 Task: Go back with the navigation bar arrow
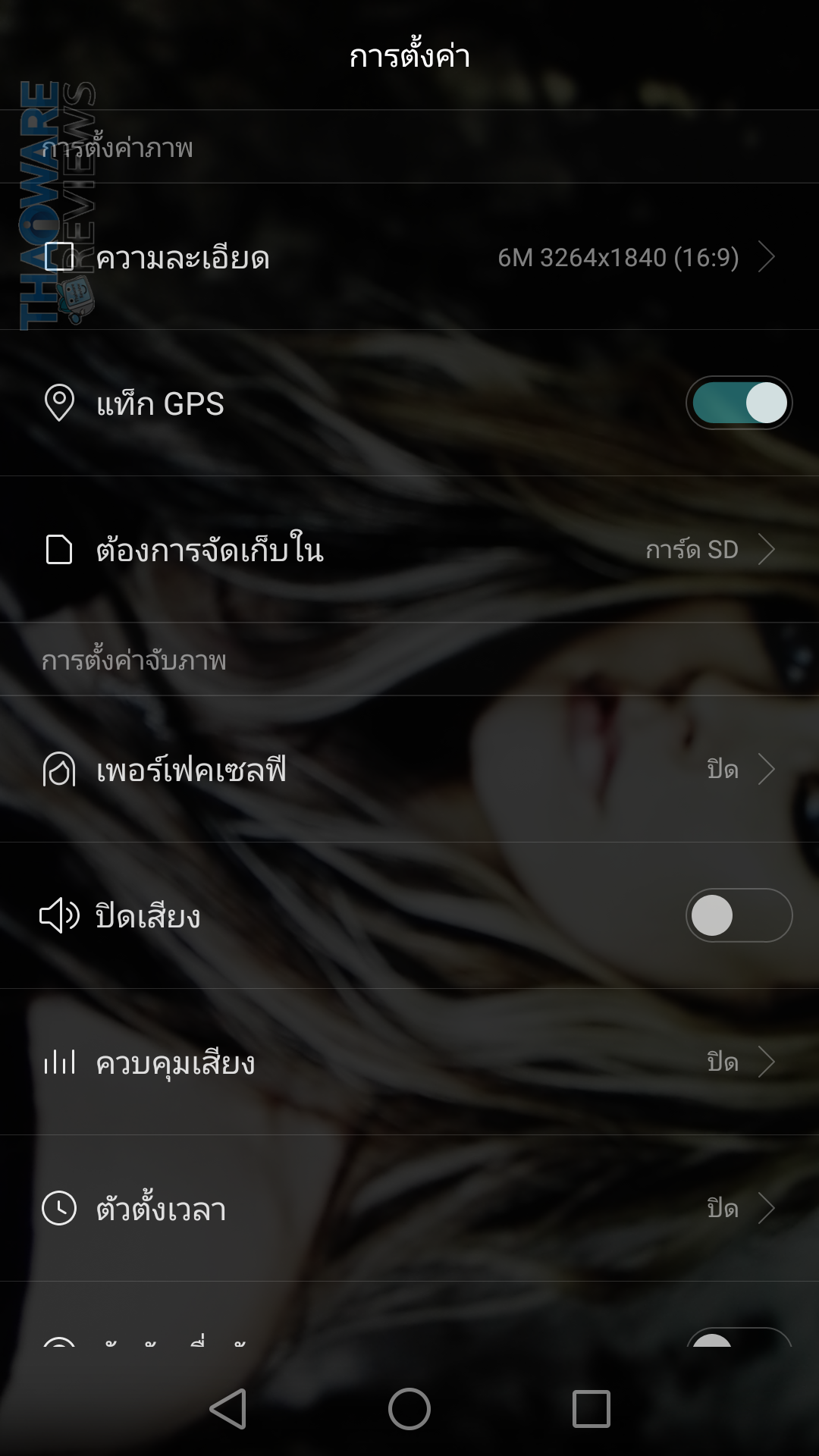tap(228, 1409)
